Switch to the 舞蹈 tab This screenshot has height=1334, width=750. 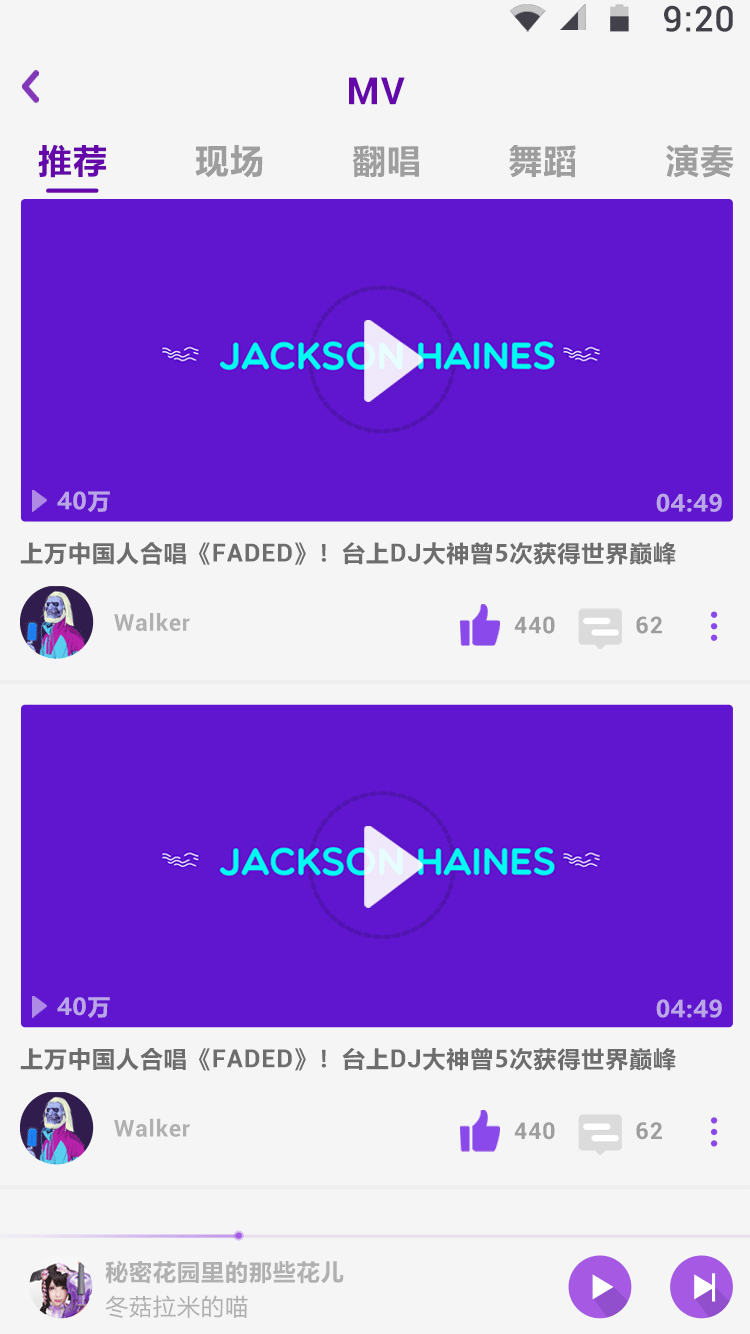click(541, 162)
